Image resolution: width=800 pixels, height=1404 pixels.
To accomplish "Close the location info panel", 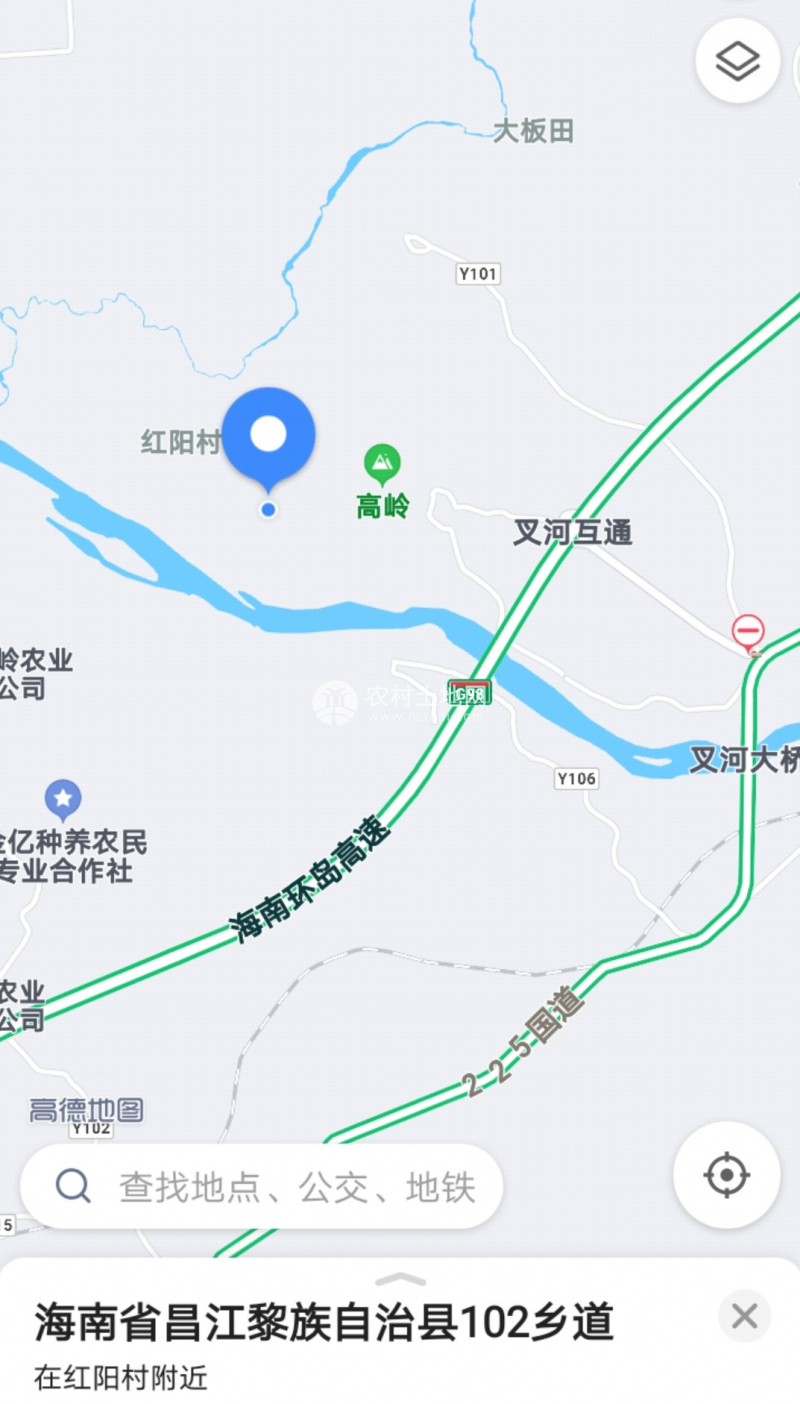I will tap(744, 1316).
